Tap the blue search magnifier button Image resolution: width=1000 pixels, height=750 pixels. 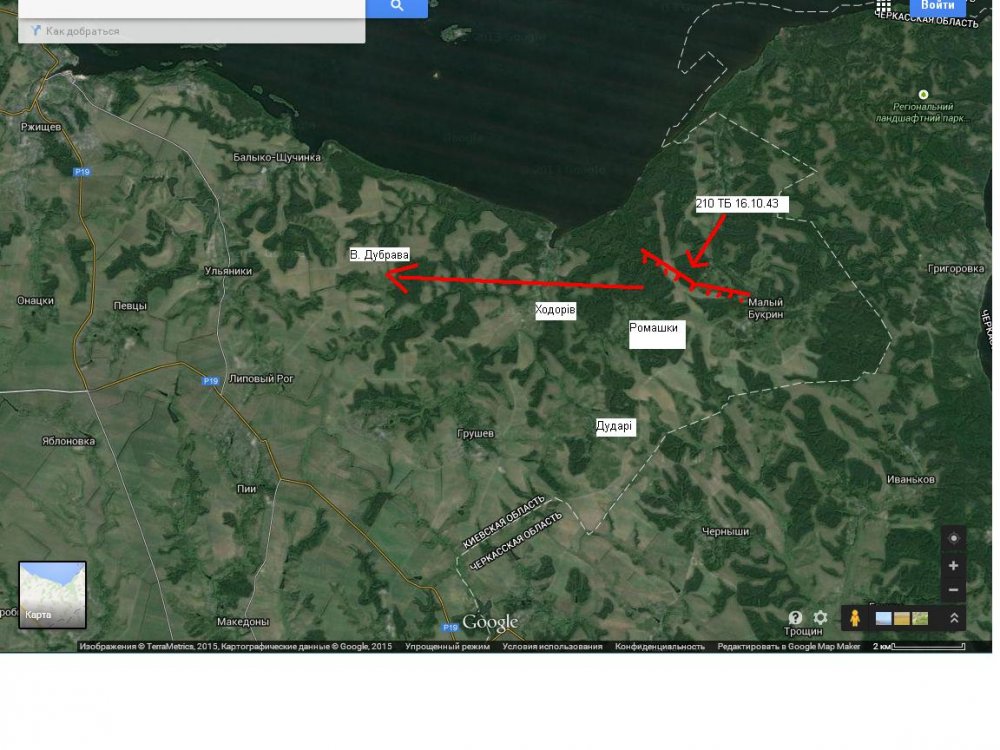[x=397, y=7]
